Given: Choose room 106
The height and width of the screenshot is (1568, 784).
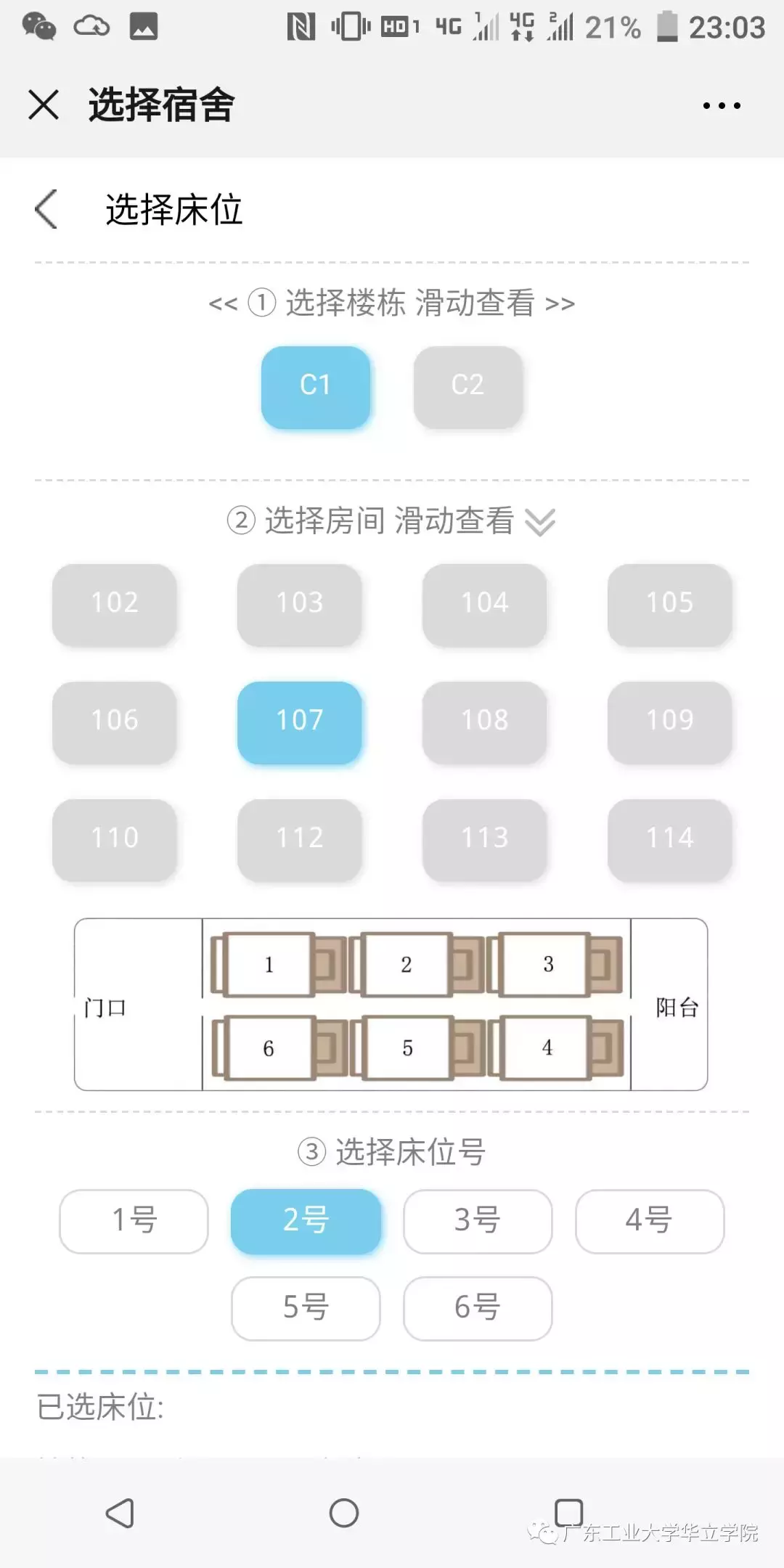Looking at the screenshot, I should (x=115, y=722).
